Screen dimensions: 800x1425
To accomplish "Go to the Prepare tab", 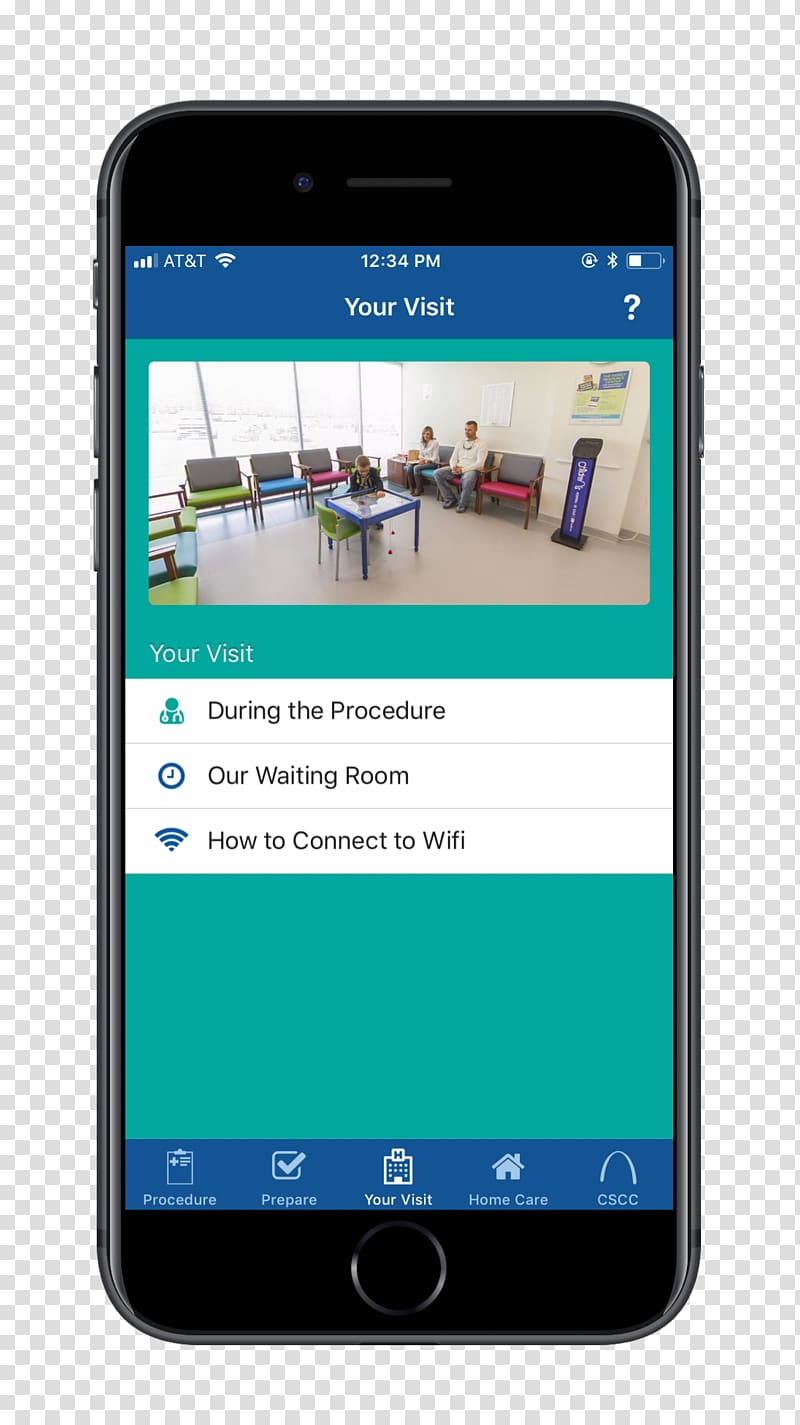I will pos(289,1177).
